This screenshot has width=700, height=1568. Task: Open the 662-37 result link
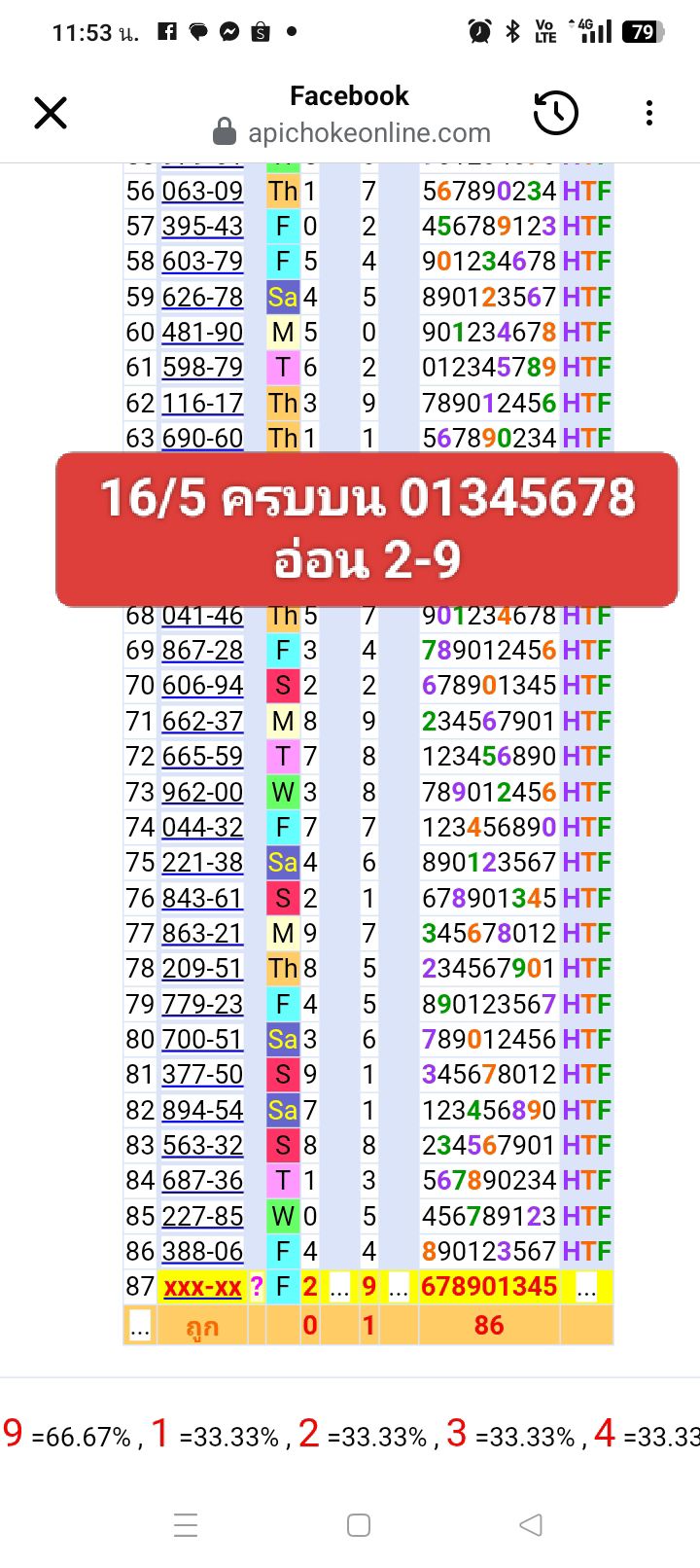click(202, 721)
